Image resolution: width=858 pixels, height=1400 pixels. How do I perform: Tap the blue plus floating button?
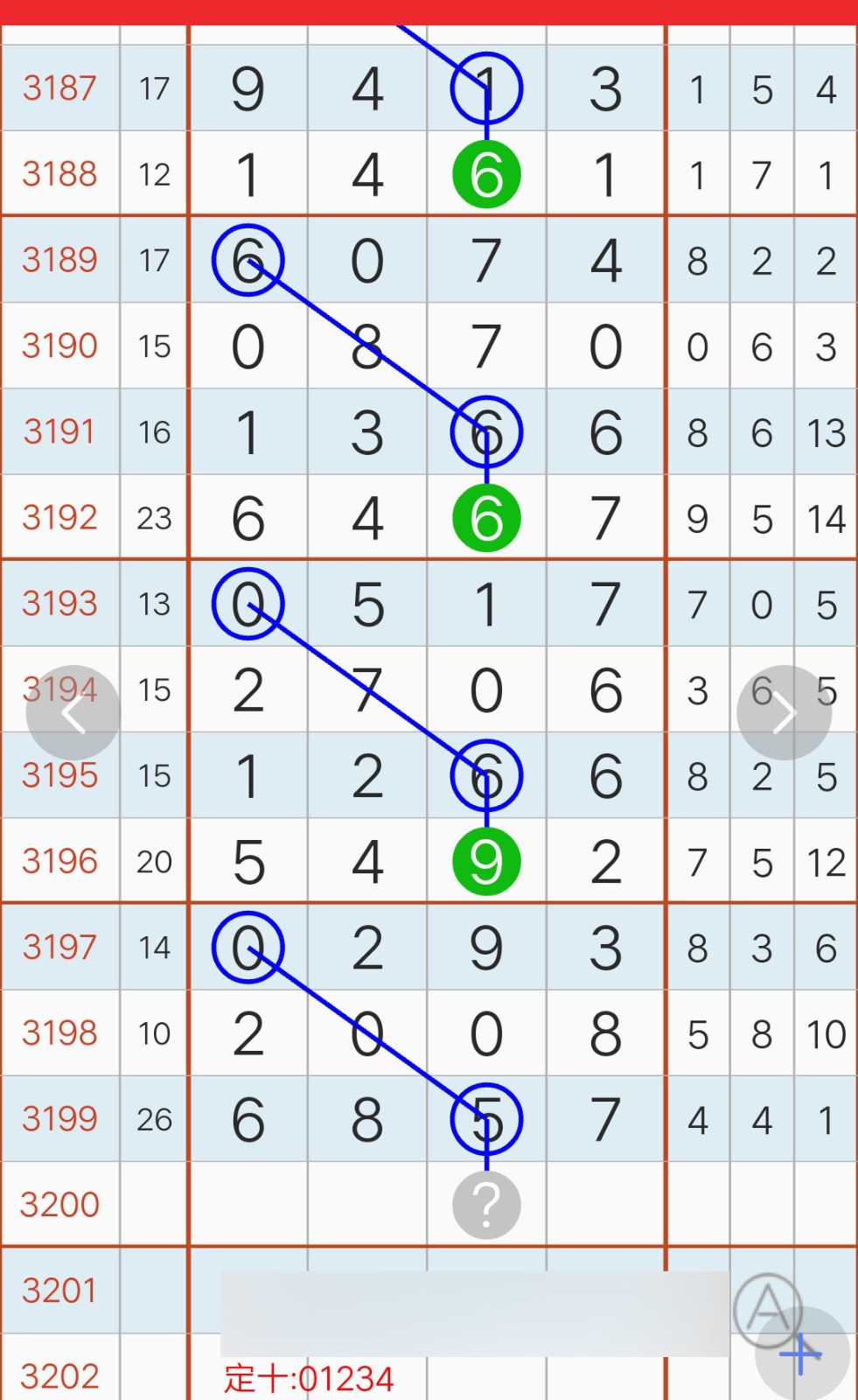[x=802, y=1354]
